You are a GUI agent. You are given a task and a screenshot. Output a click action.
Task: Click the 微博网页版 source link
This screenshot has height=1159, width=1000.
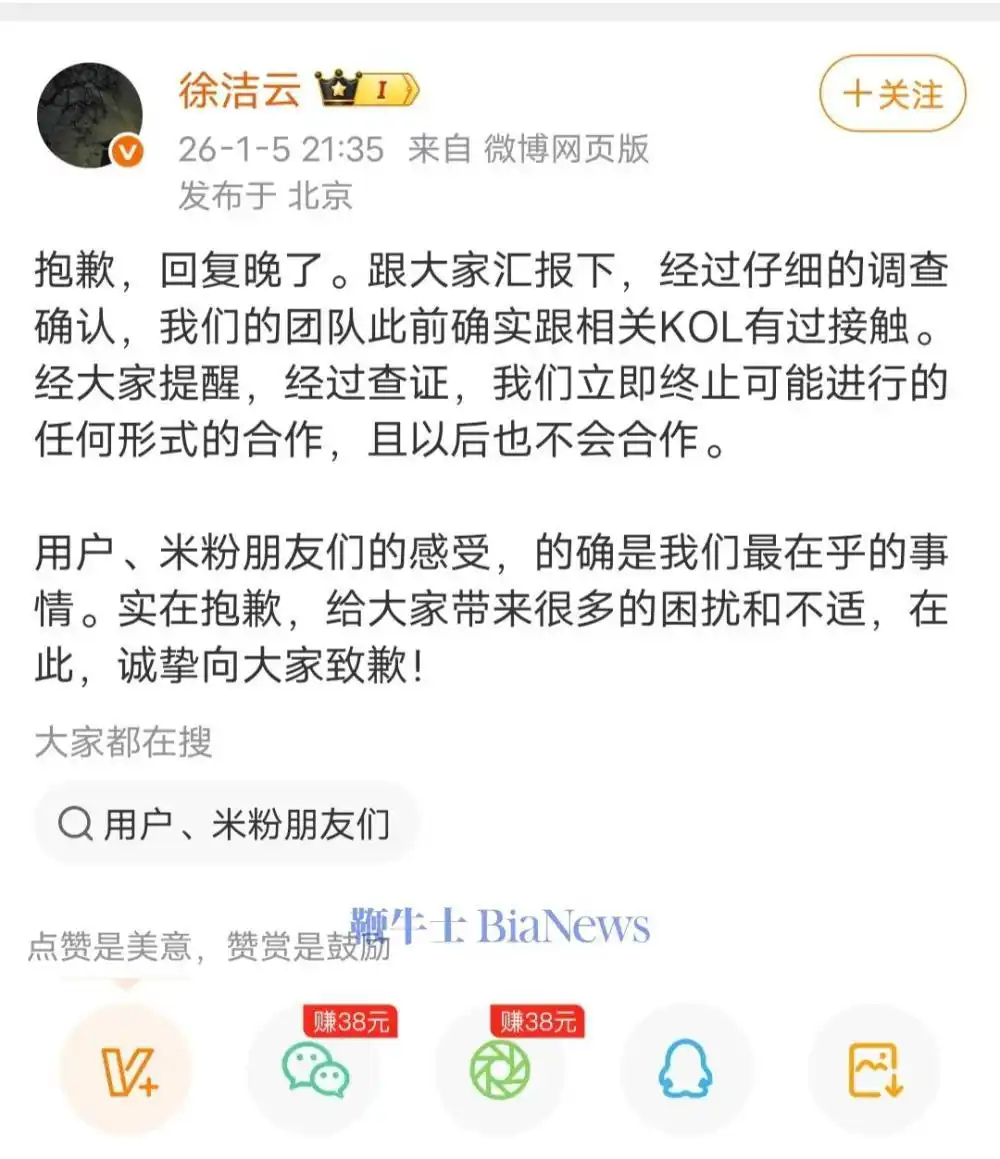pos(568,150)
